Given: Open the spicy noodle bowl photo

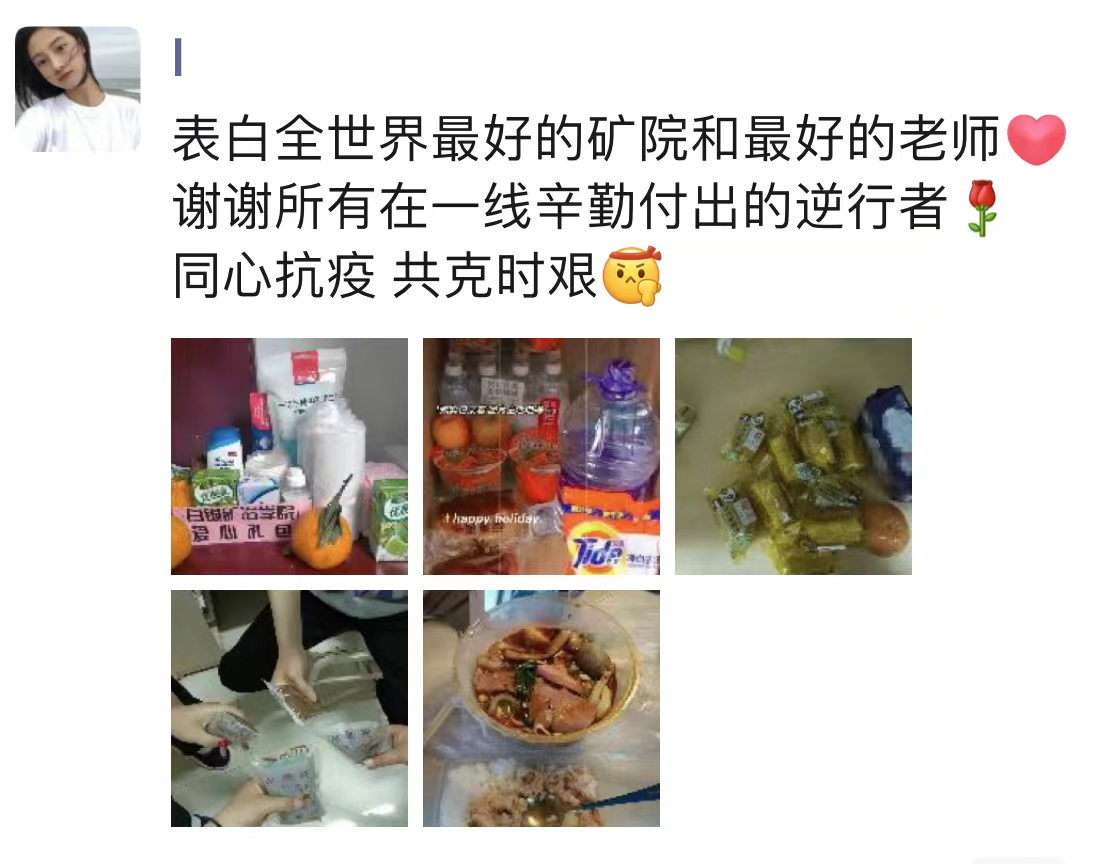Looking at the screenshot, I should click(541, 708).
